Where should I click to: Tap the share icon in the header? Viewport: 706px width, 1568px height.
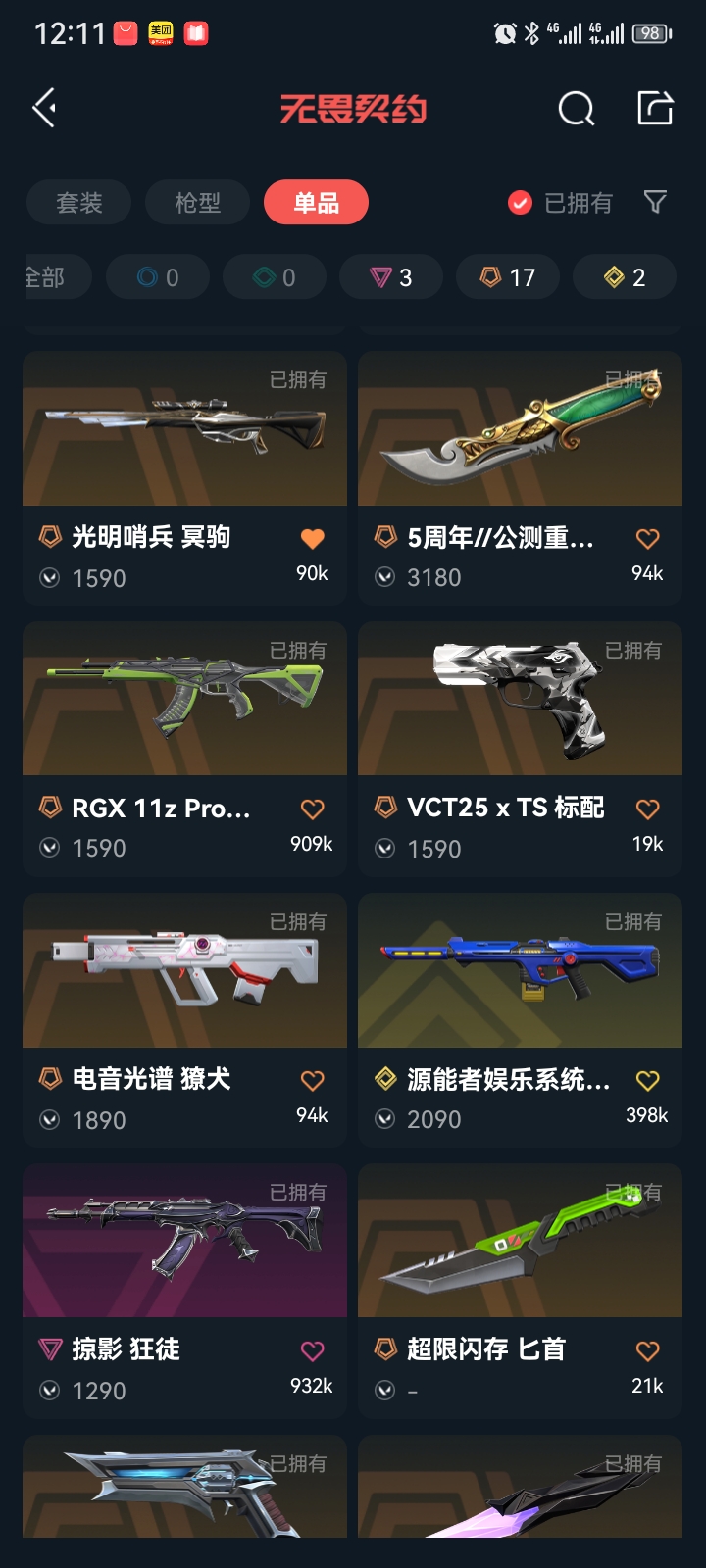[x=655, y=108]
